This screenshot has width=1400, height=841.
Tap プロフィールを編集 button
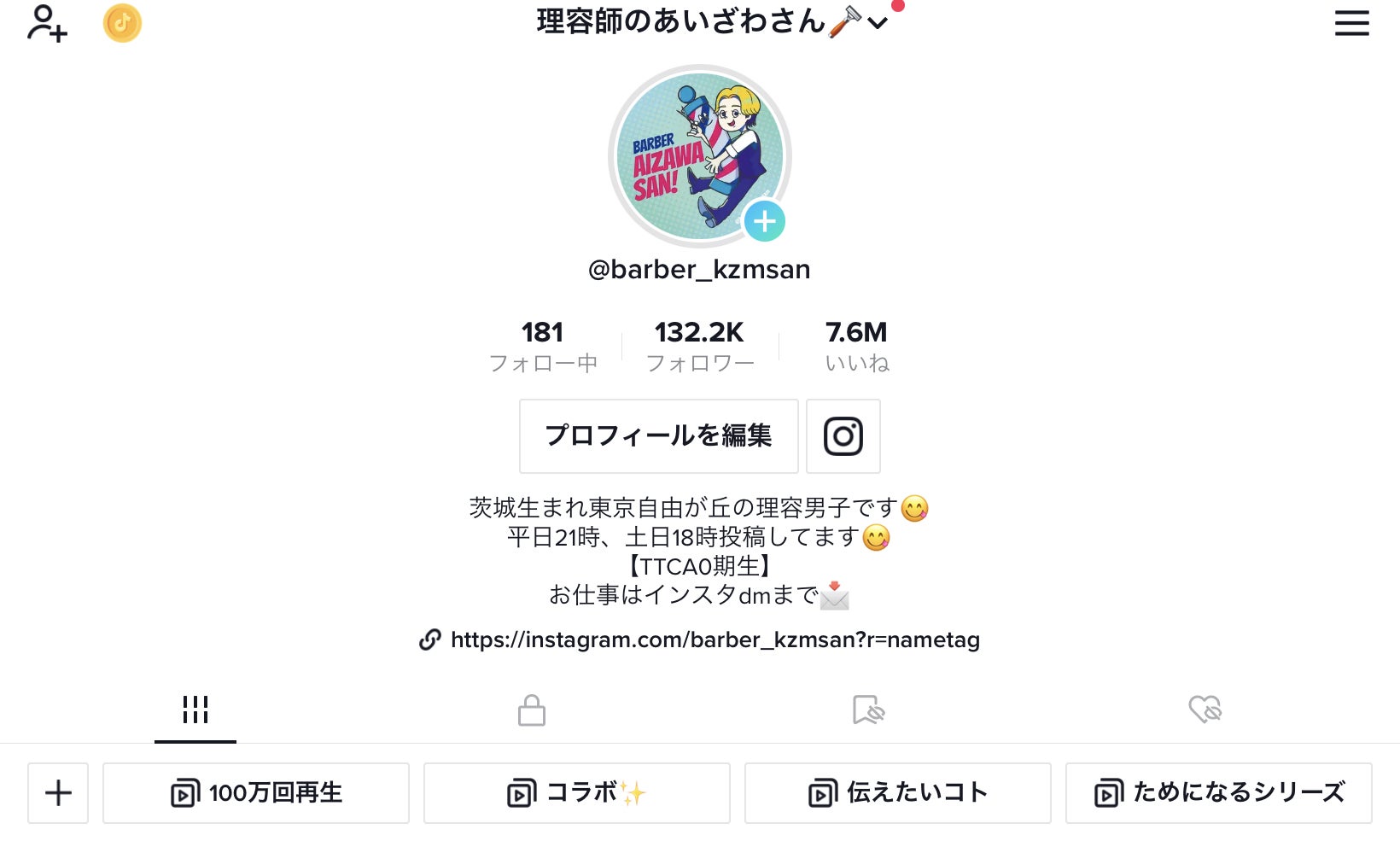[658, 436]
